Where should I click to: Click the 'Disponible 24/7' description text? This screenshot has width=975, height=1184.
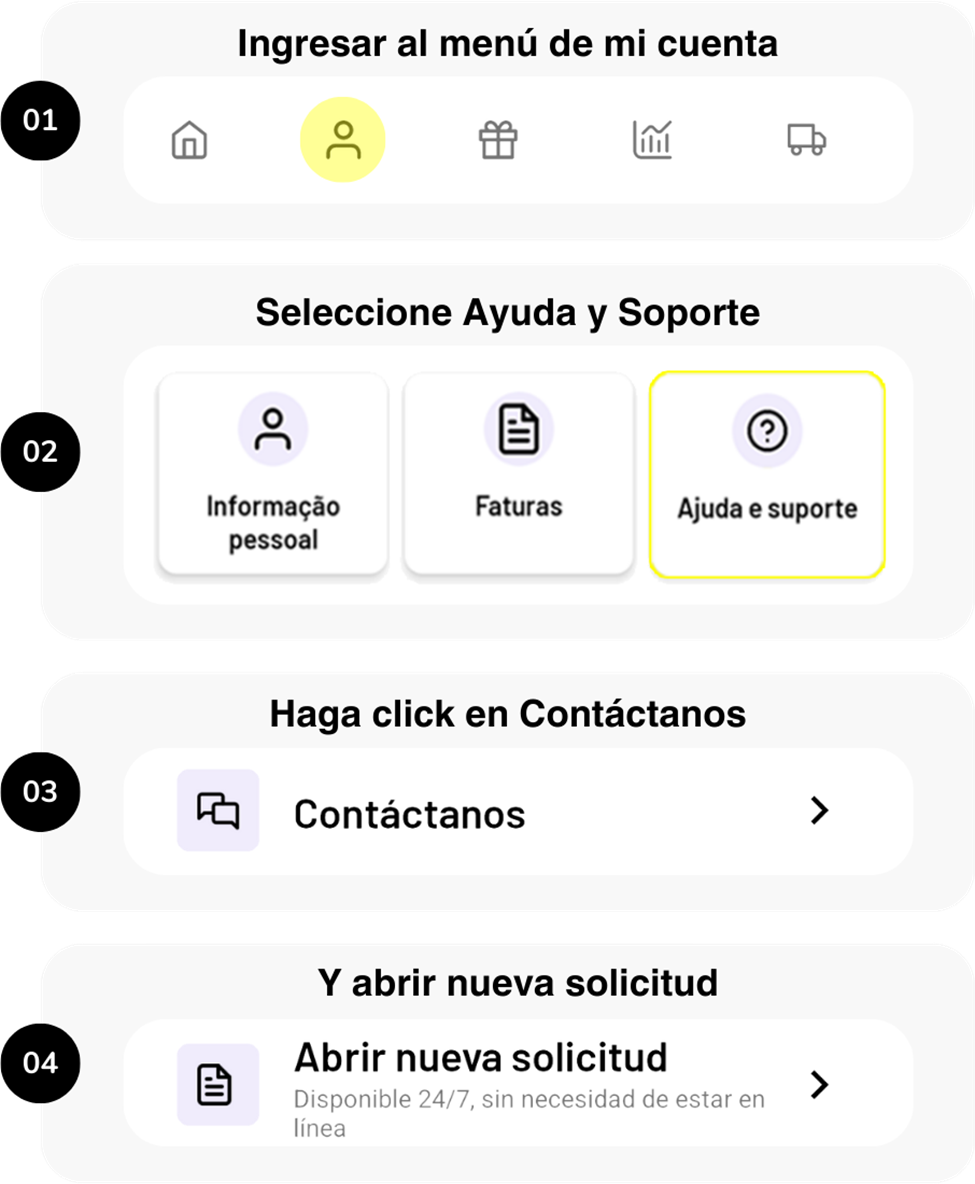[528, 1098]
